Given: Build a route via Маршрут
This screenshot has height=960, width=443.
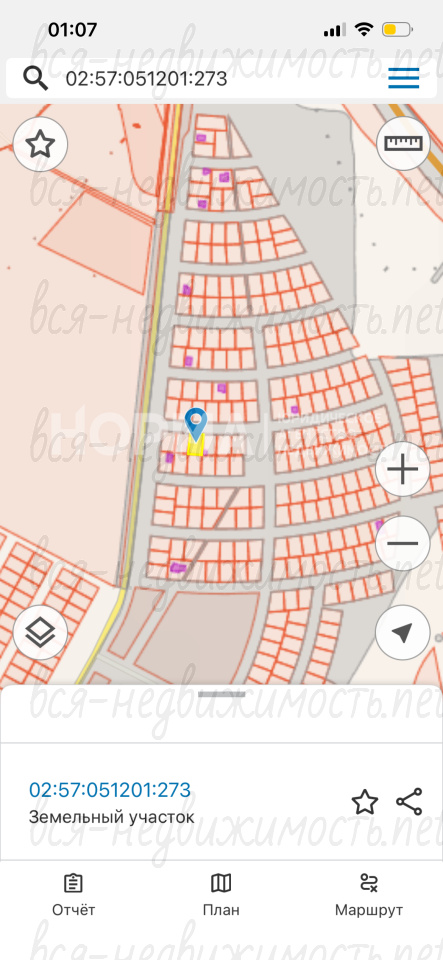Looking at the screenshot, I should click(369, 894).
